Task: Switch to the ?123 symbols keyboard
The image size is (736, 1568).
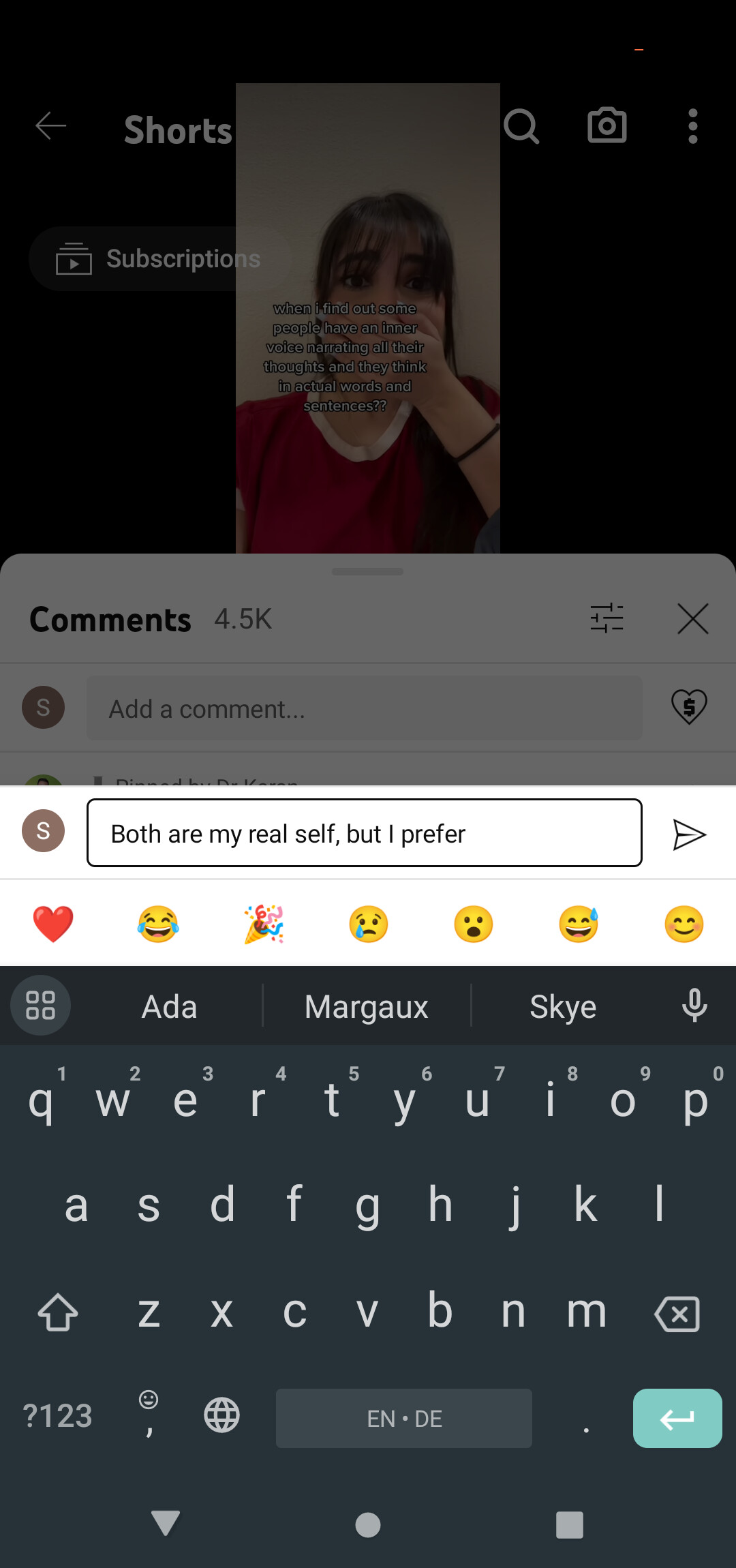Action: 57,1417
